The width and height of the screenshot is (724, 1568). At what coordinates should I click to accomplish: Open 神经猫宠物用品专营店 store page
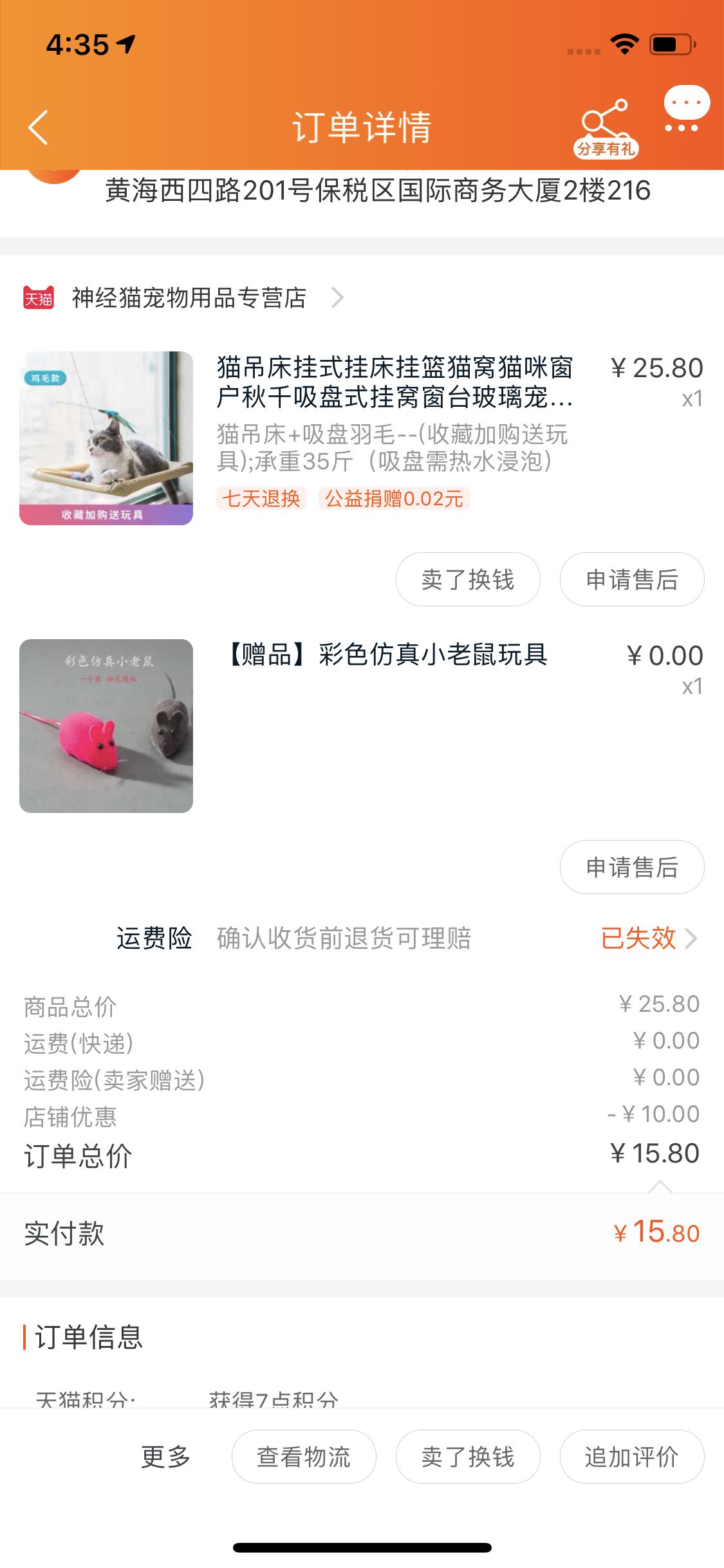189,297
